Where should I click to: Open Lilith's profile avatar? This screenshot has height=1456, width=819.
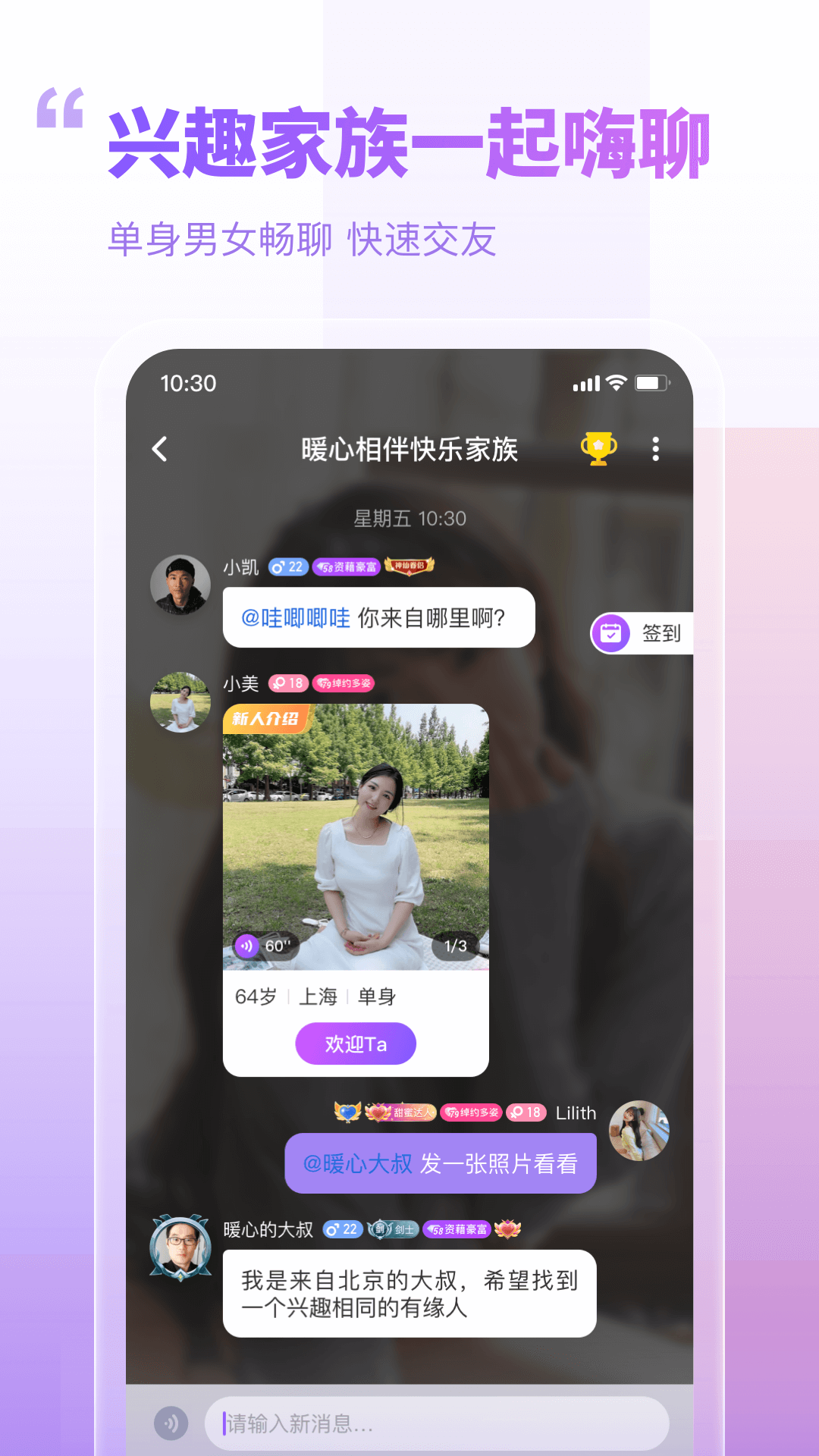click(639, 1130)
